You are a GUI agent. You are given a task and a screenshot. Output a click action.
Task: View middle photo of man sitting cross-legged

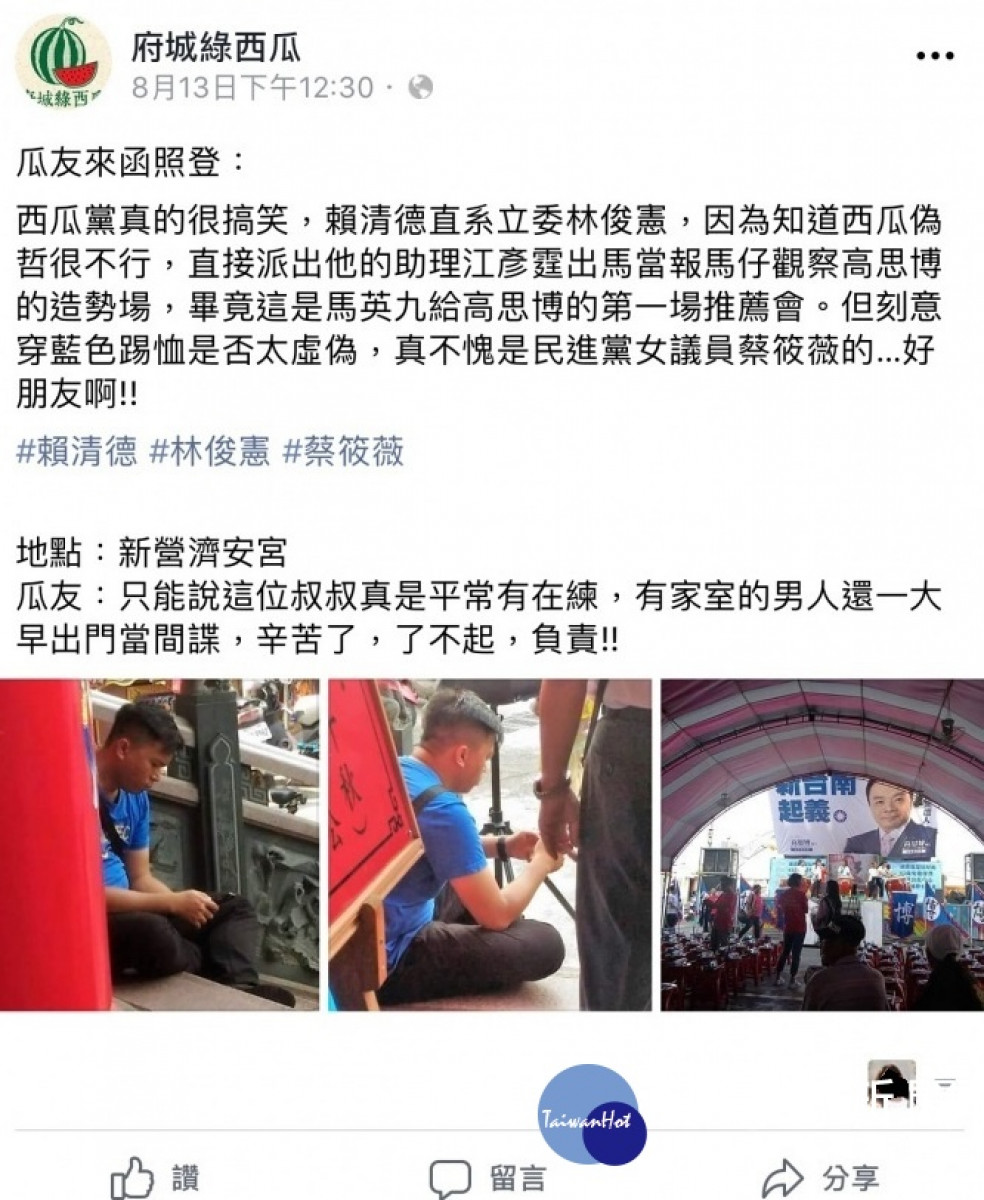click(x=490, y=845)
